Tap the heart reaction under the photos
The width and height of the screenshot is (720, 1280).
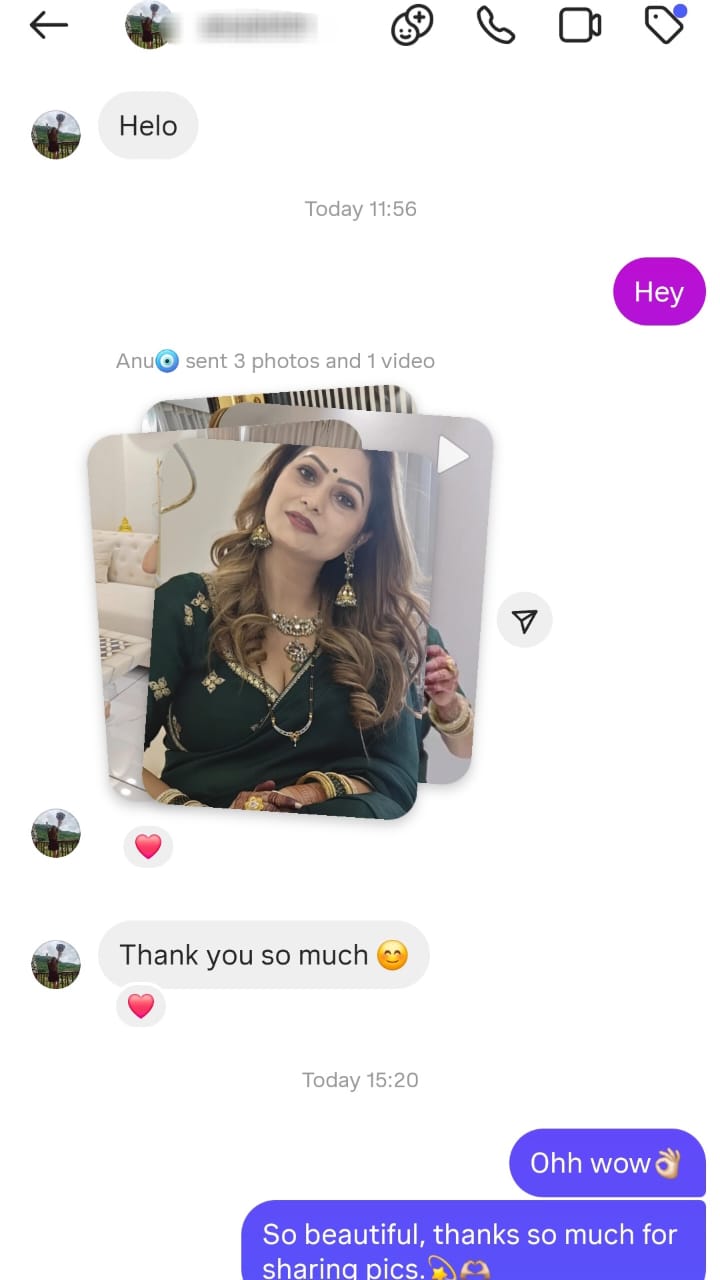pyautogui.click(x=148, y=847)
